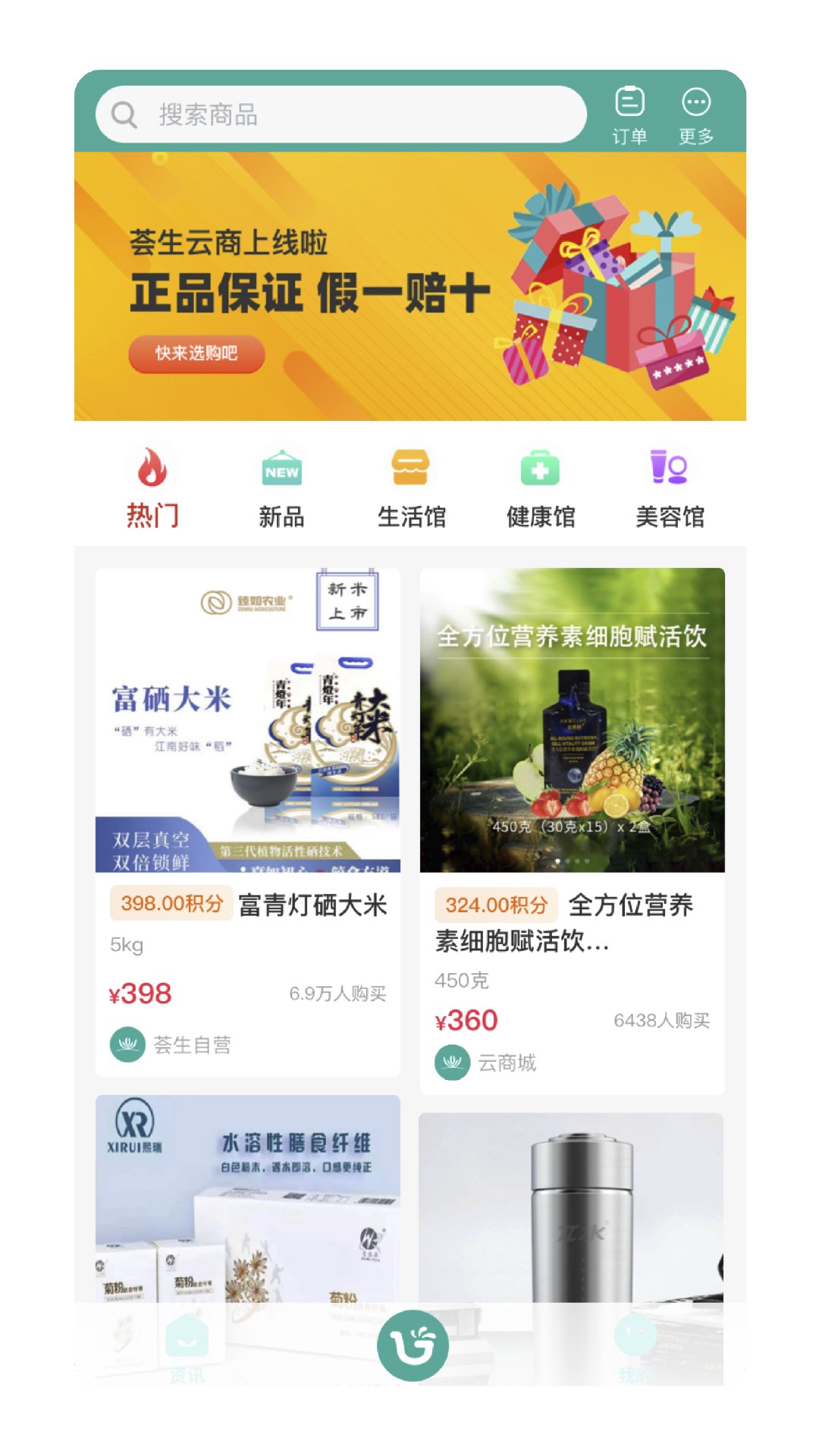
Task: Tap the center green home button
Action: click(413, 1345)
